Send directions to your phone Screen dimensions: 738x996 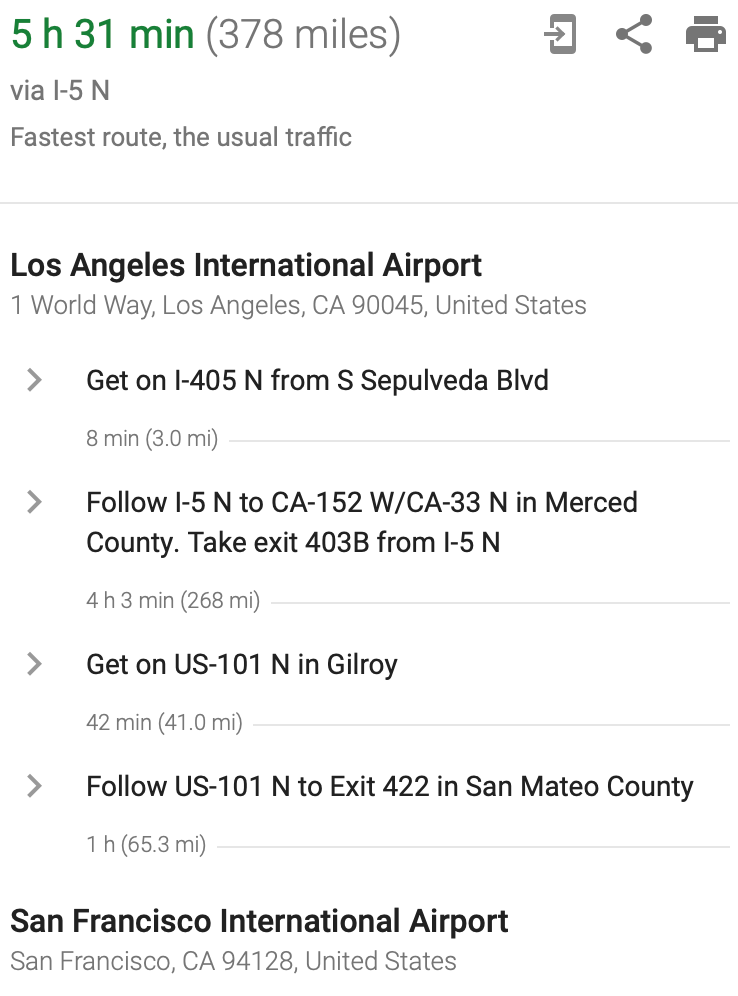coord(561,36)
